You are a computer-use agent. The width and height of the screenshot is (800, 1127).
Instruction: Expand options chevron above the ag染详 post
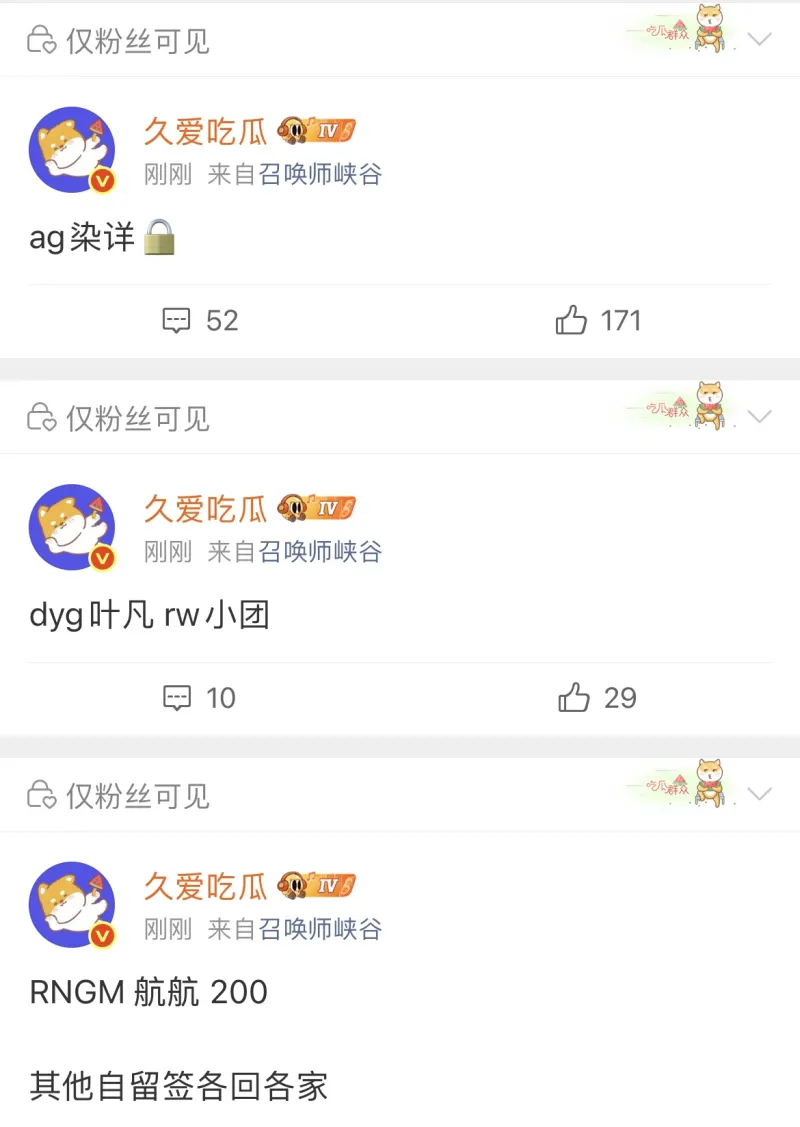[x=760, y=40]
